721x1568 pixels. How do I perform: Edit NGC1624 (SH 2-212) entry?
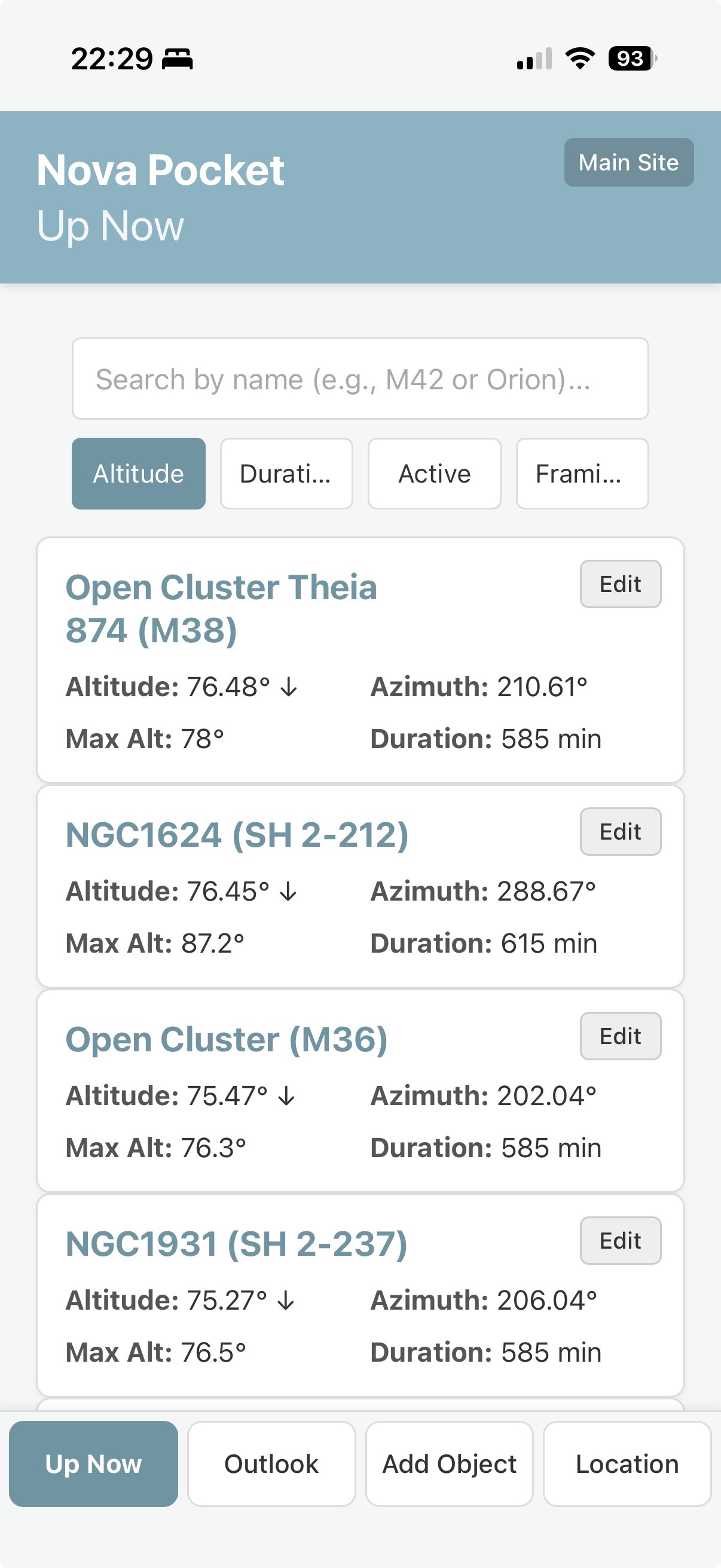click(x=620, y=831)
